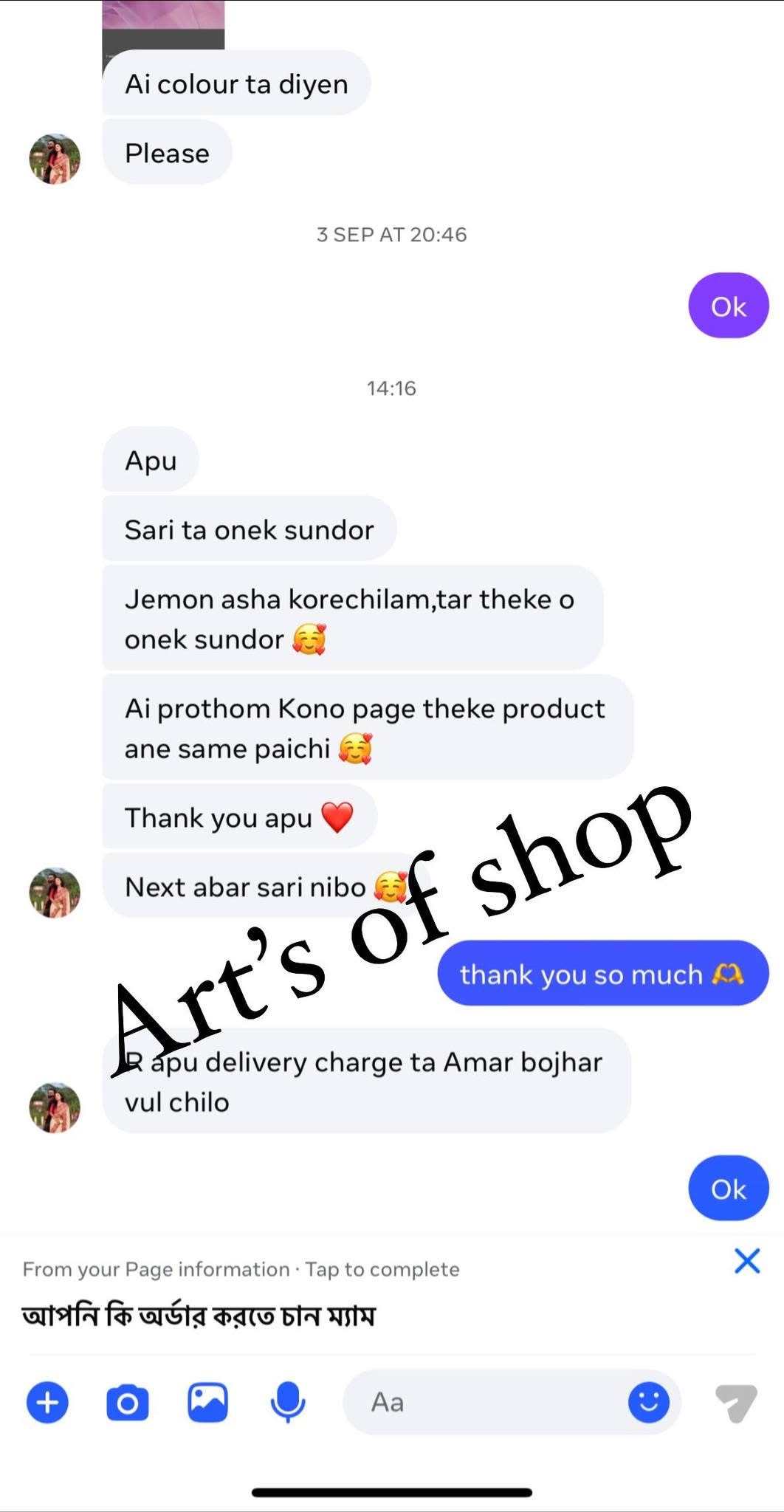Open the emoji picker in message field

pyautogui.click(x=649, y=1402)
